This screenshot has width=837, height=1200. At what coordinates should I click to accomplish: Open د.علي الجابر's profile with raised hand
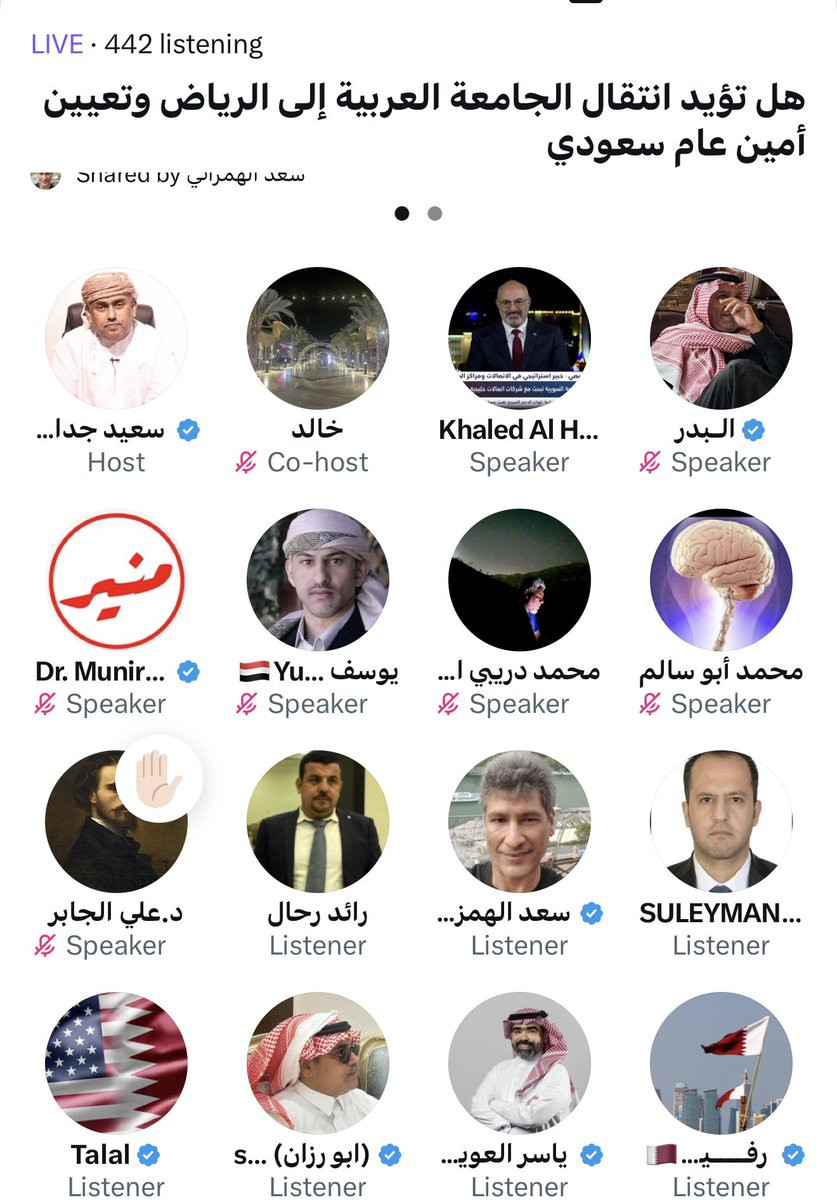click(x=116, y=822)
